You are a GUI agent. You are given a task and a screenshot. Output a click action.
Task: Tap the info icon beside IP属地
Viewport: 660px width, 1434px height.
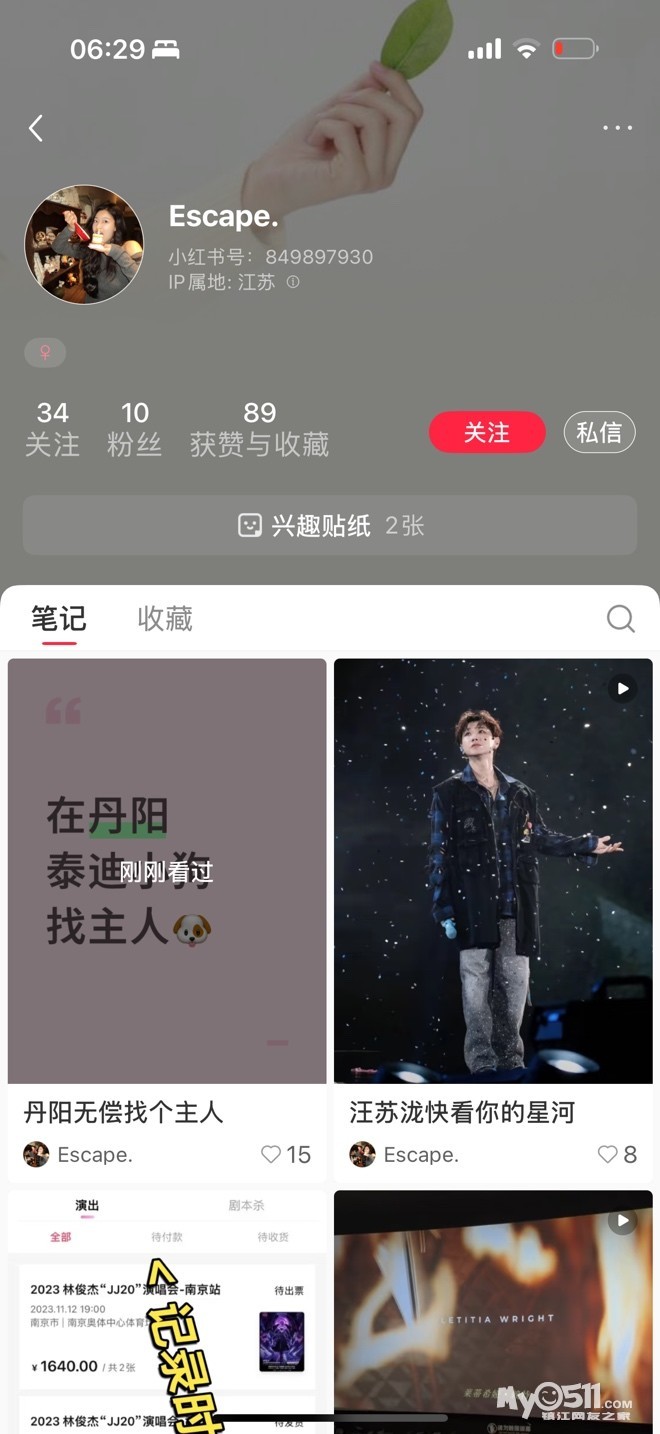coord(293,282)
